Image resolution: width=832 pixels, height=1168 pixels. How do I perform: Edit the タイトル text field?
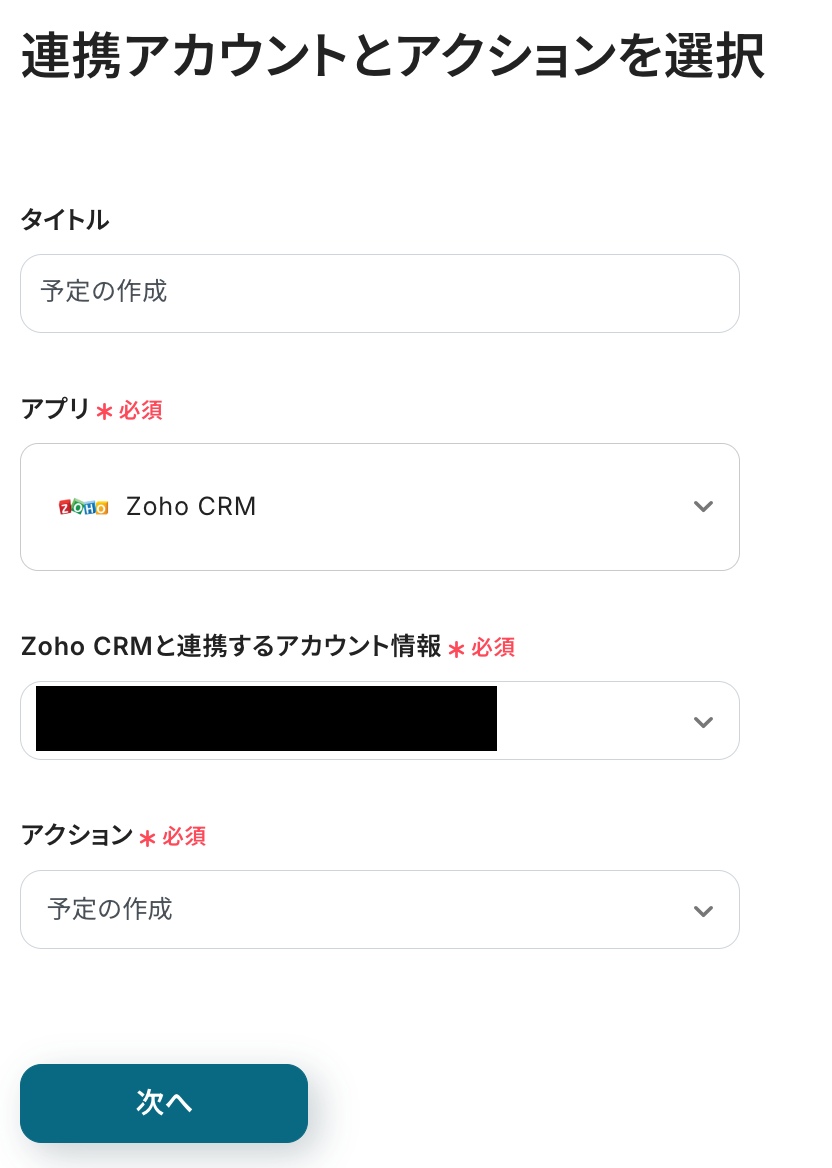[379, 293]
